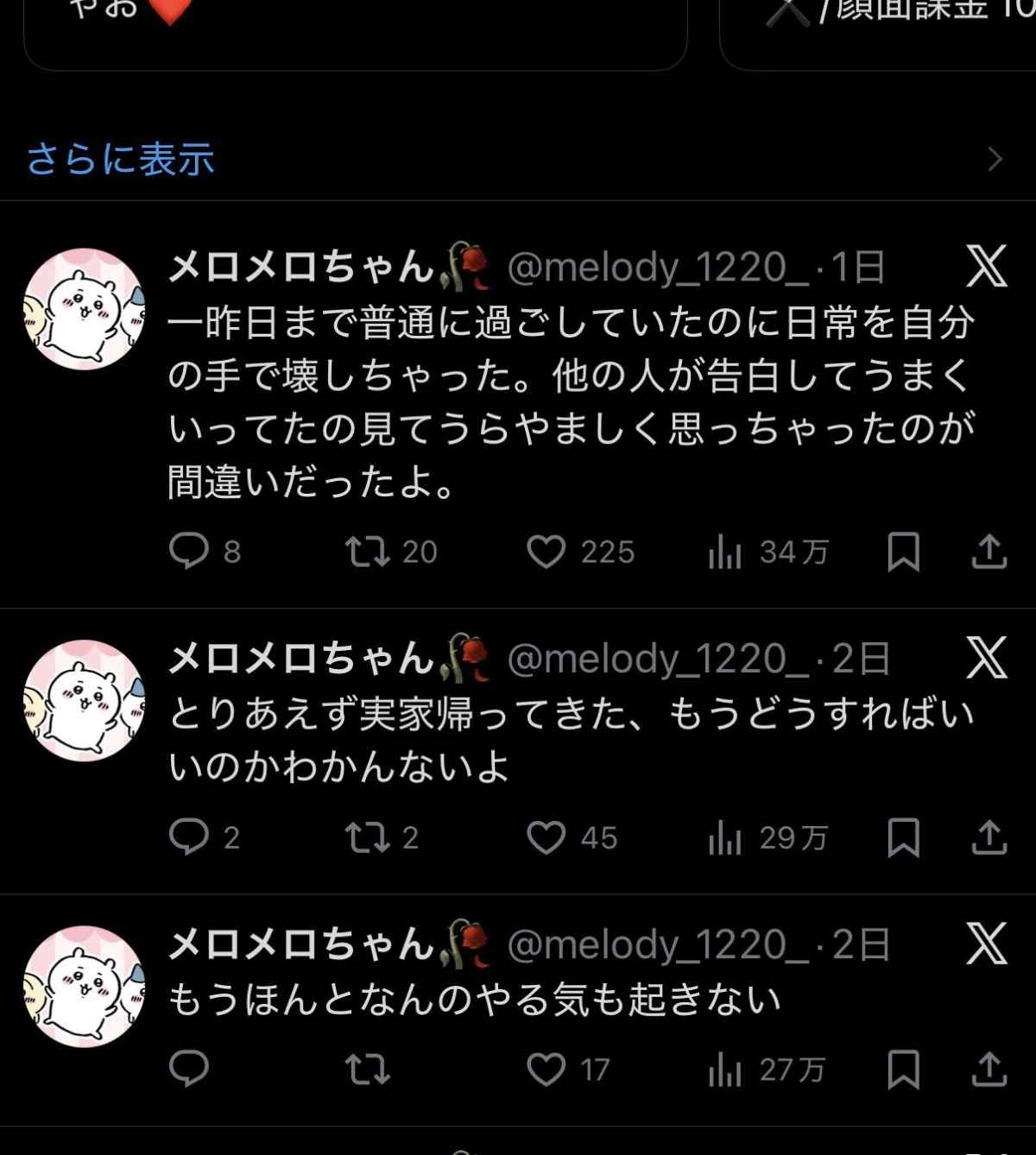Repost the とりあえず実家帰ってきた post
This screenshot has width=1036, height=1155.
point(368,837)
